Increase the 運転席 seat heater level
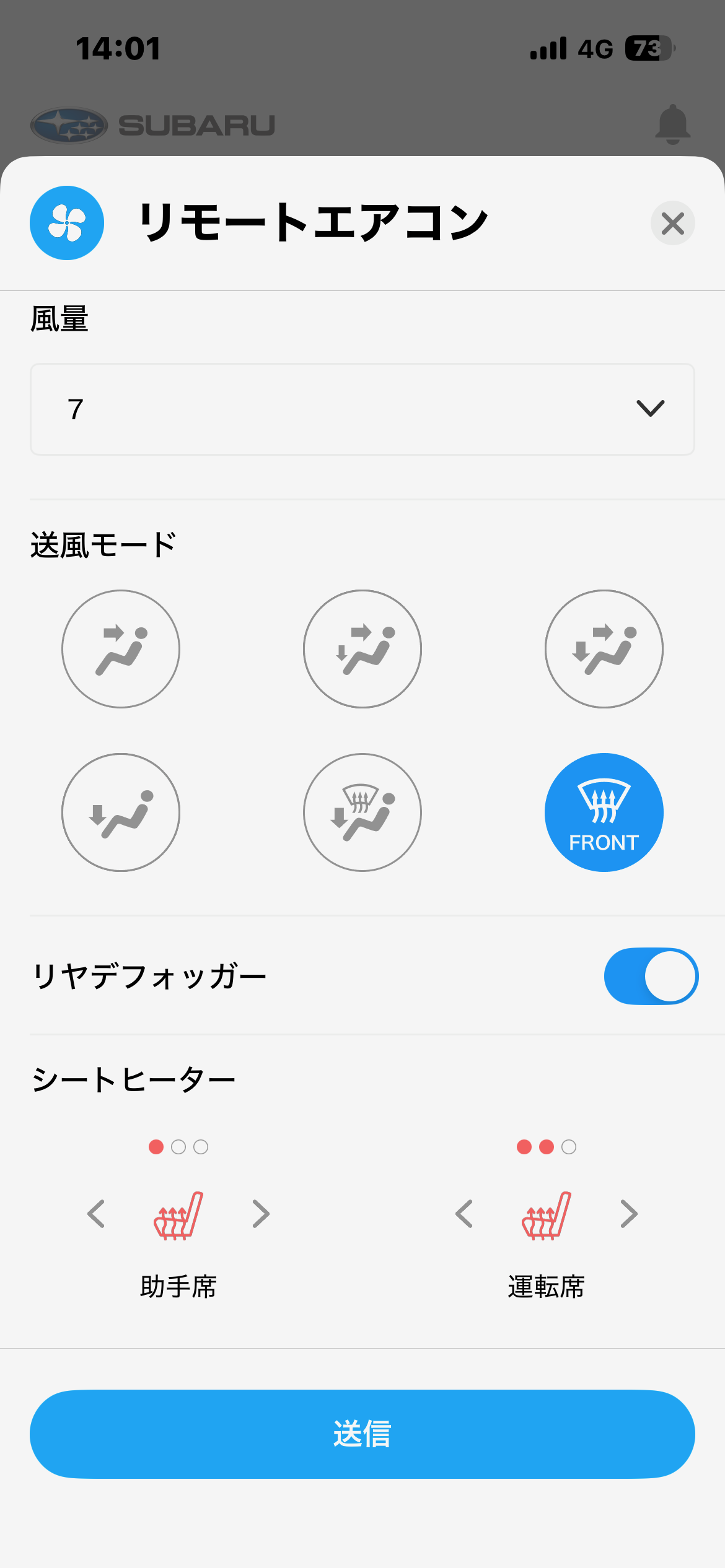This screenshot has height=1568, width=725. click(629, 1214)
